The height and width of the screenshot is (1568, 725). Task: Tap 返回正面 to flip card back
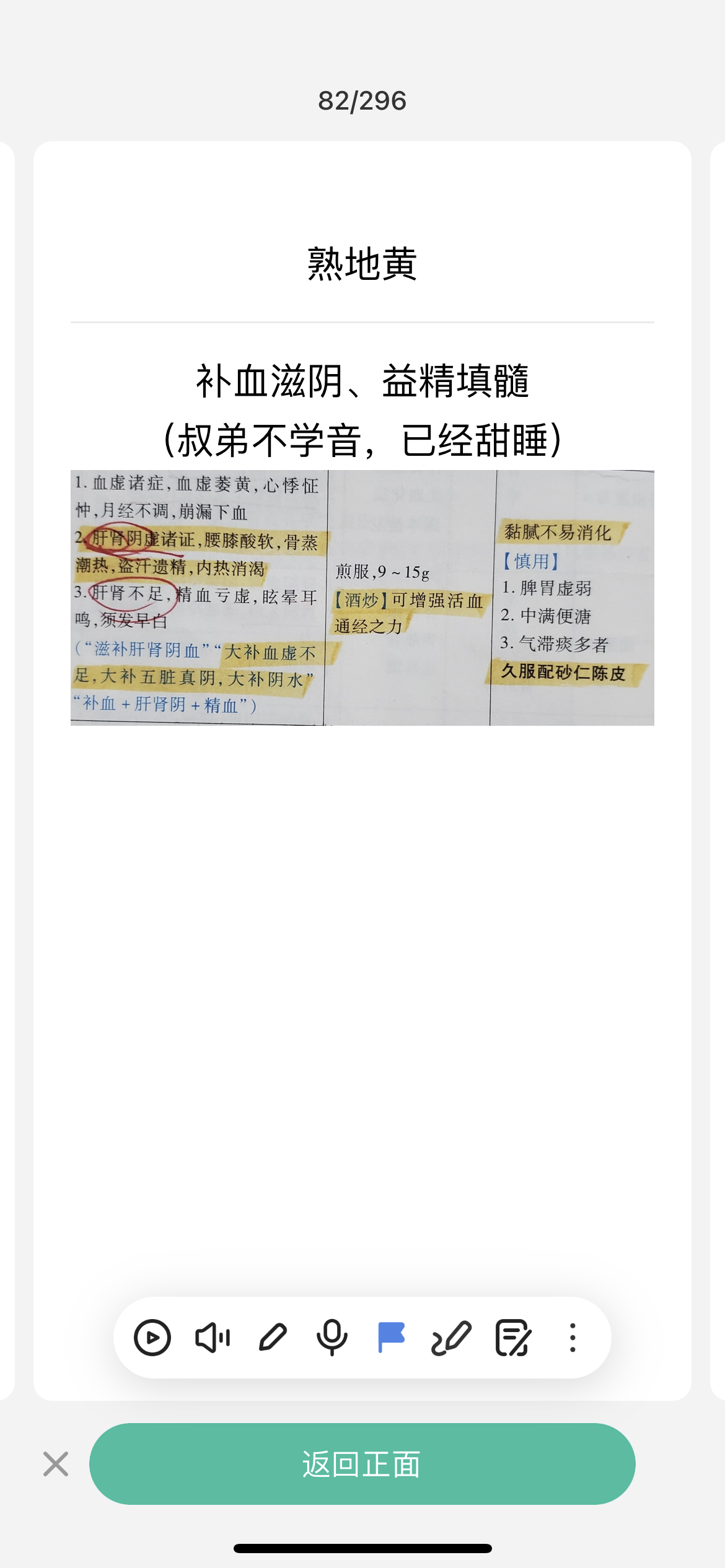pos(362,1464)
